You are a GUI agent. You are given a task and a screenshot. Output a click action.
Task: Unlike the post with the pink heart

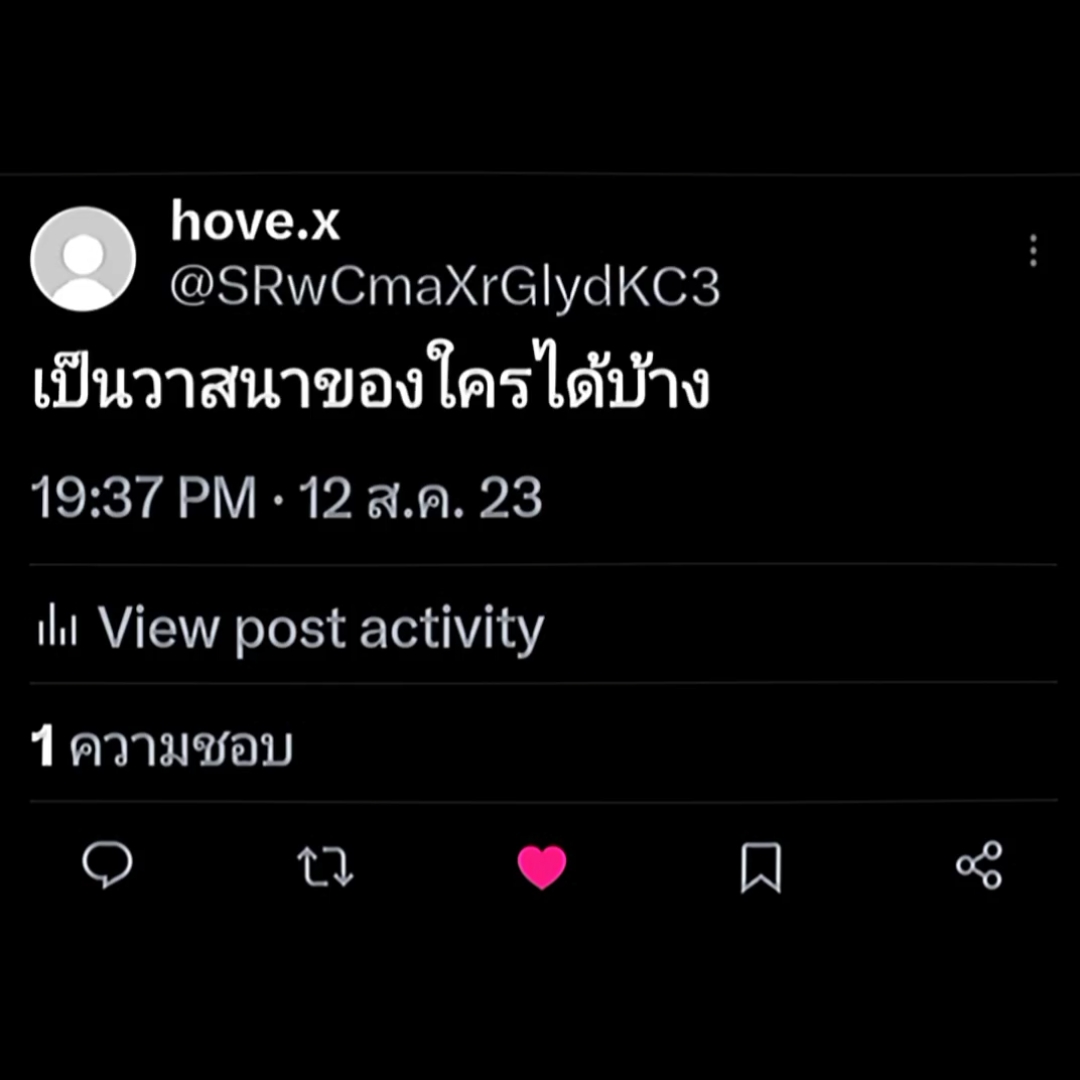[x=542, y=866]
